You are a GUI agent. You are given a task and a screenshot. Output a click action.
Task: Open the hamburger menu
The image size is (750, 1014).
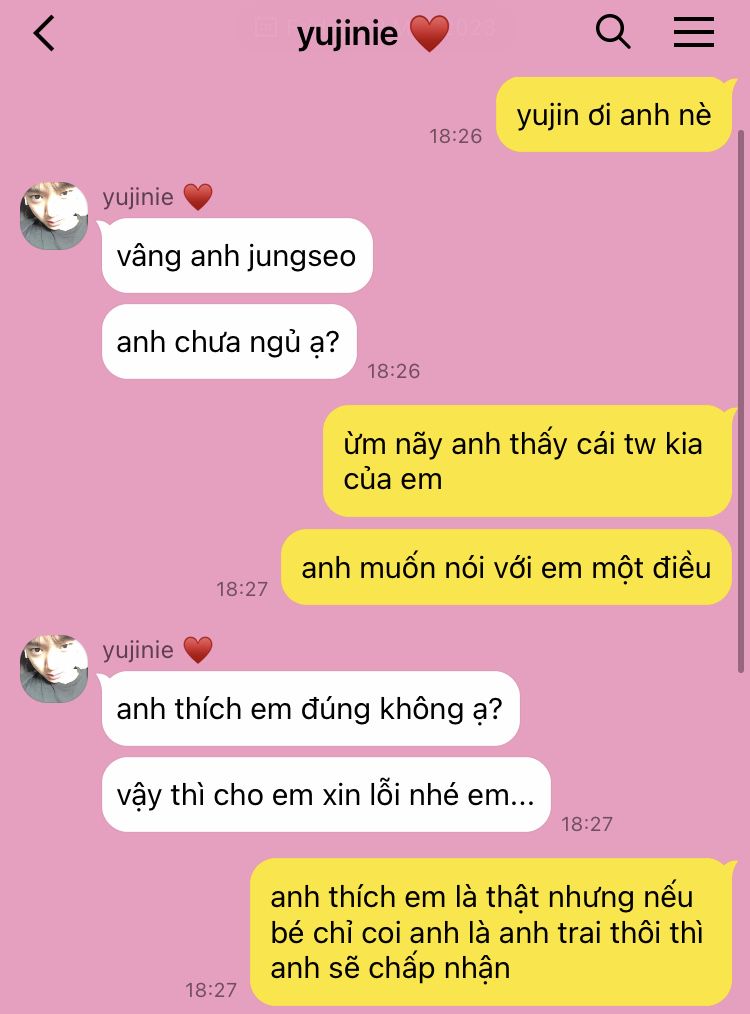point(694,32)
